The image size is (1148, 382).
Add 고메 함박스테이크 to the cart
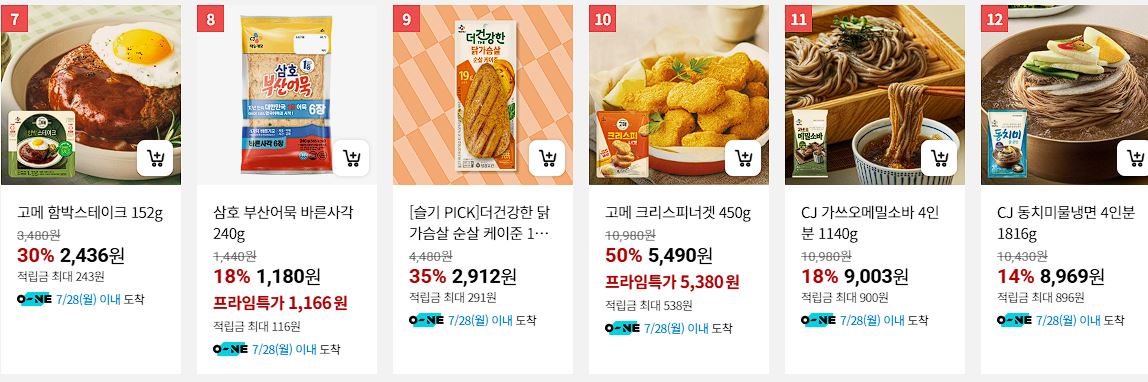155,158
